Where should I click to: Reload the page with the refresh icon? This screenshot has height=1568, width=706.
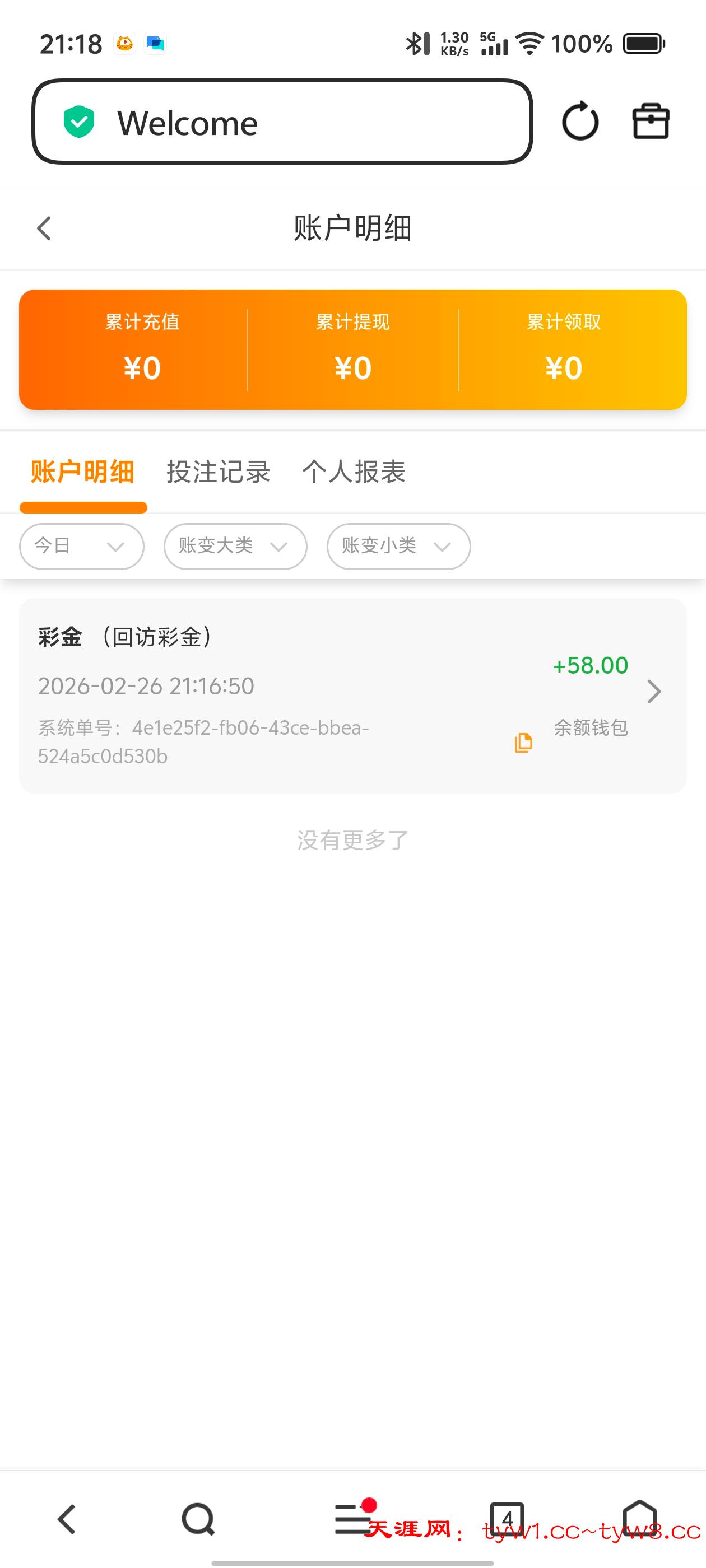[579, 121]
